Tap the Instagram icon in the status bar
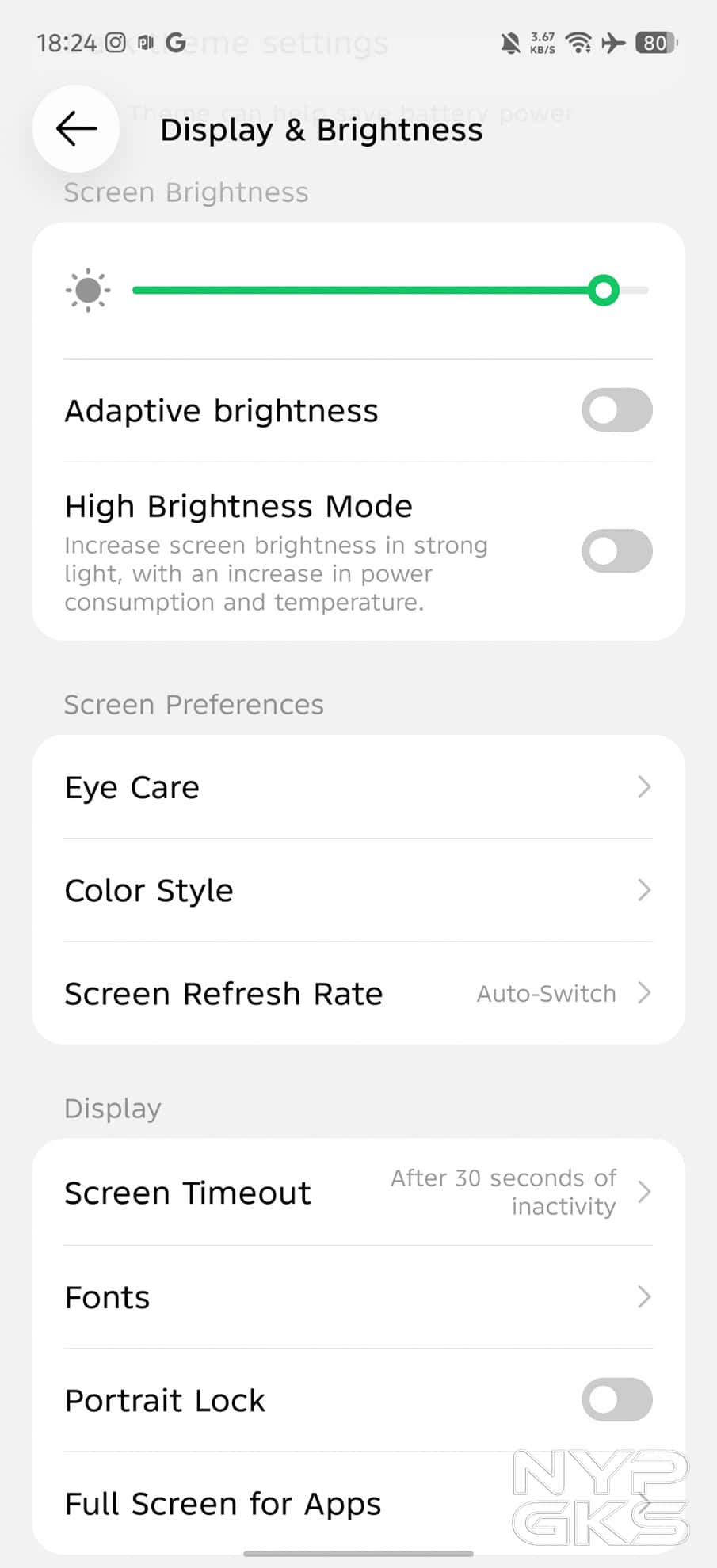 pos(116,43)
